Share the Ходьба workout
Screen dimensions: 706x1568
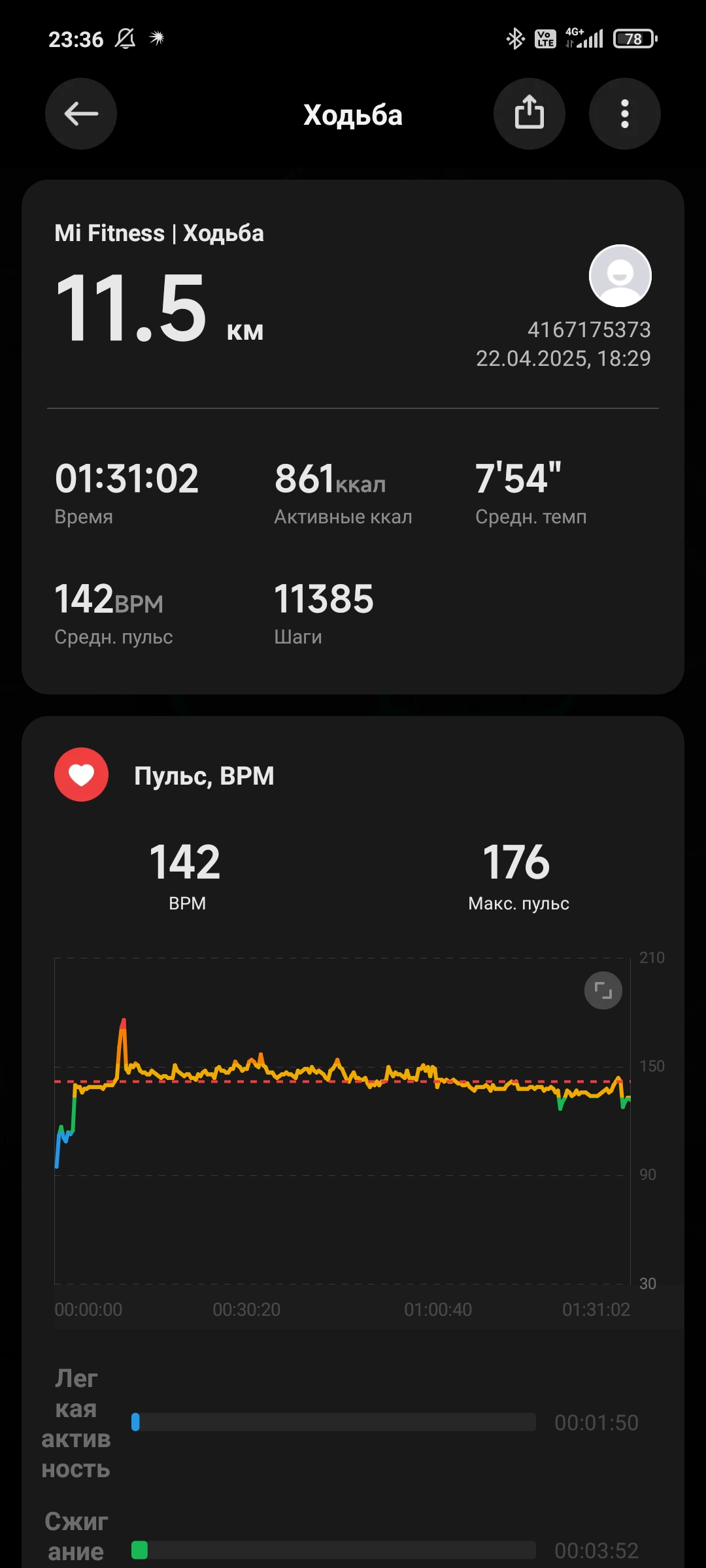[x=529, y=114]
